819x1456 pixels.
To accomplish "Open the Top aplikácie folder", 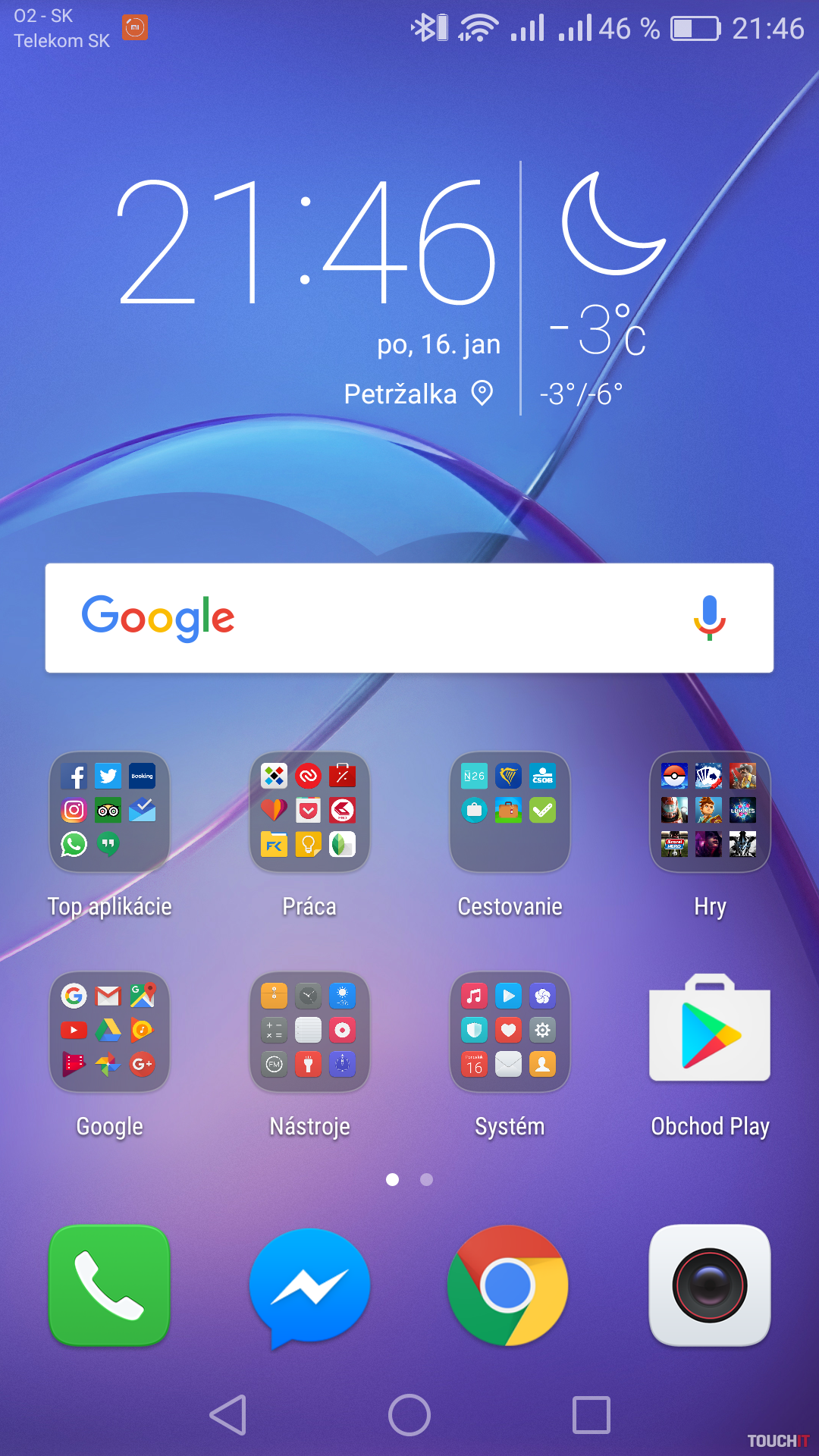I will click(109, 812).
